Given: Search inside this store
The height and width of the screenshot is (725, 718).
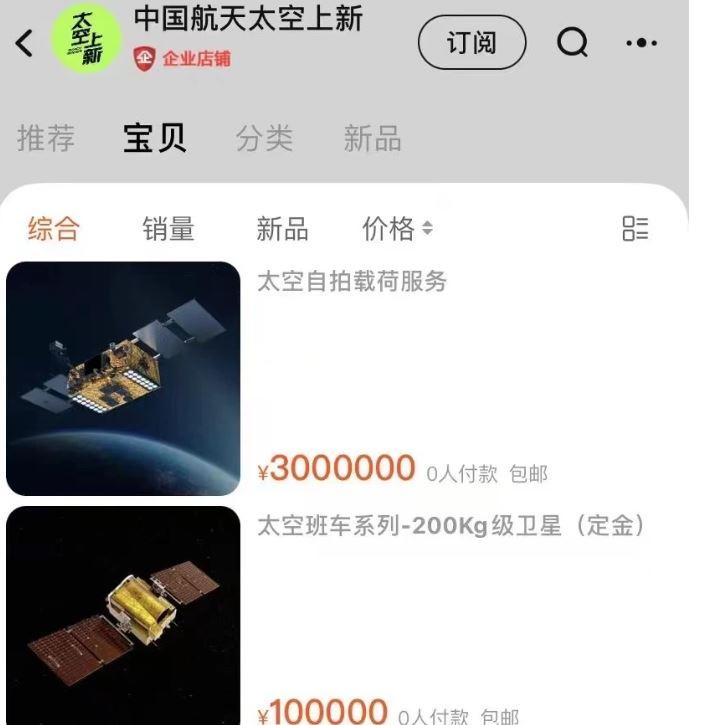Looking at the screenshot, I should pyautogui.click(x=572, y=43).
